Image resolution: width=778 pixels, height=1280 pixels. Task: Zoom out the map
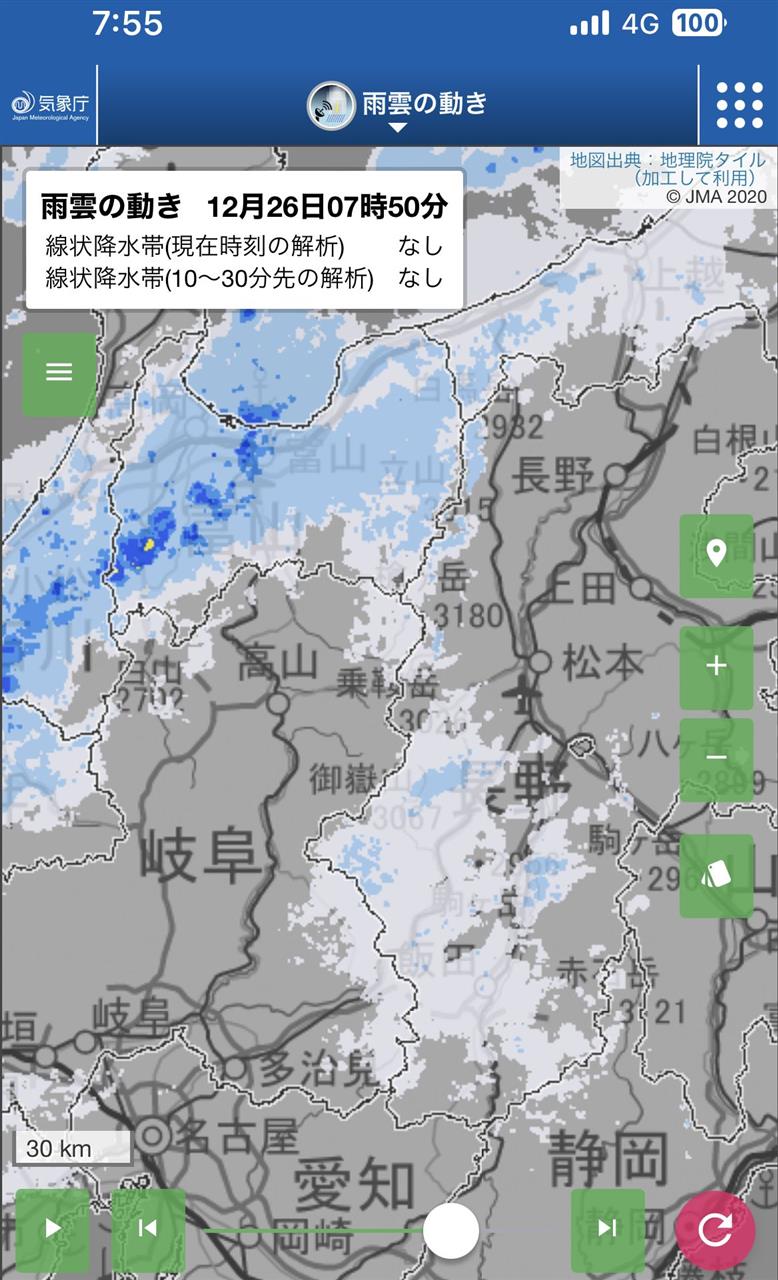point(716,759)
